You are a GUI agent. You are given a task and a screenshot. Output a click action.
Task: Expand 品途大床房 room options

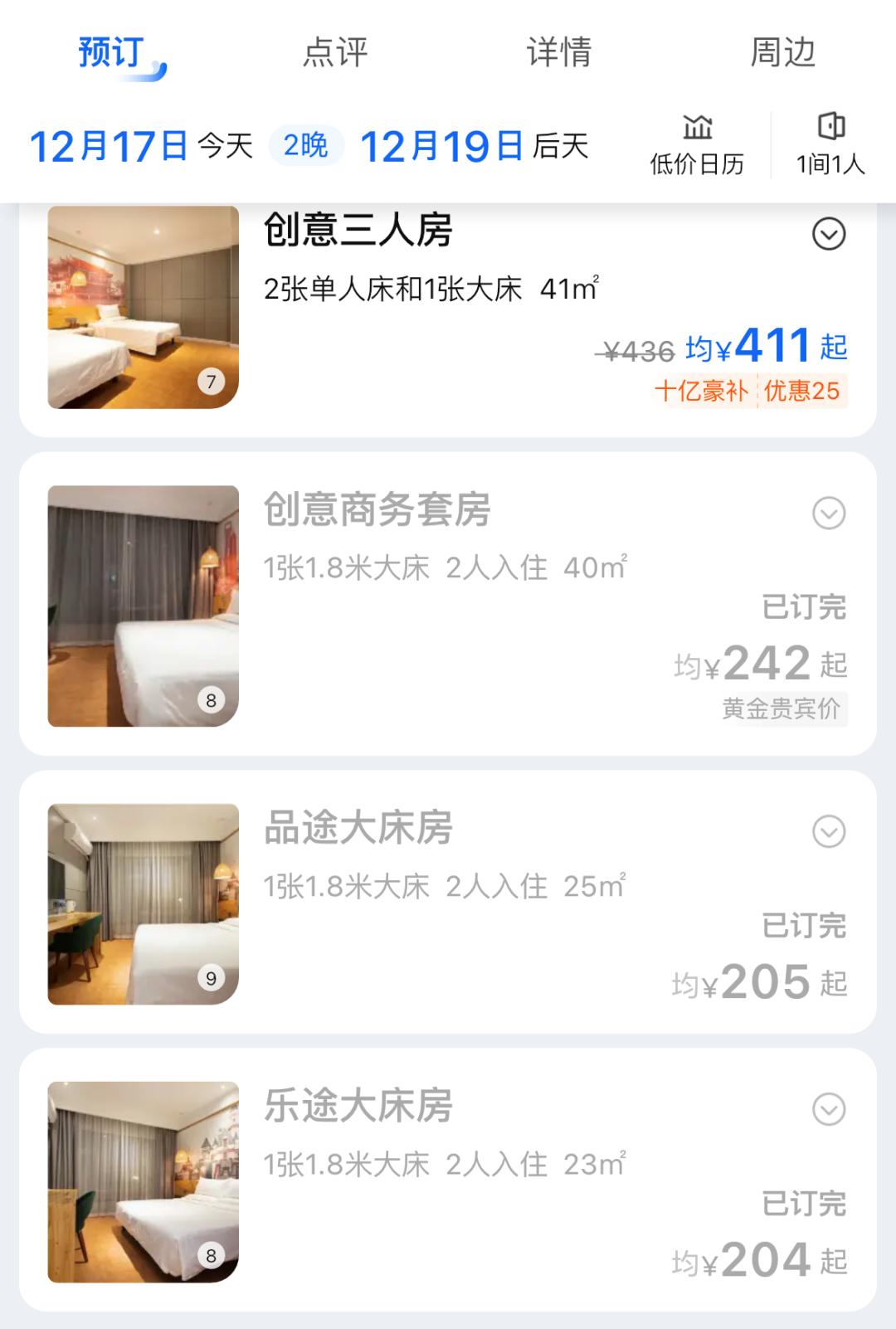pos(829,831)
